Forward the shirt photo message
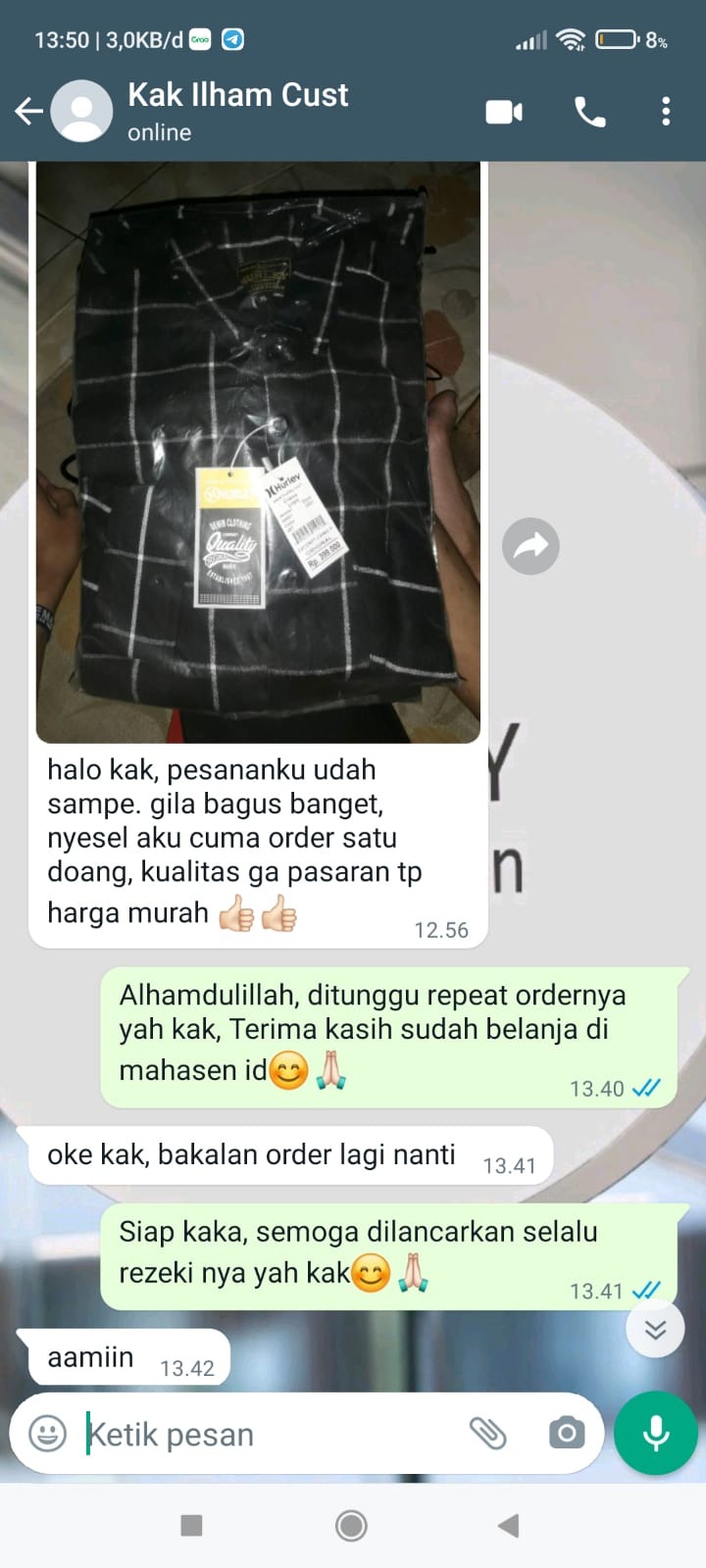This screenshot has height=1568, width=706. (530, 546)
